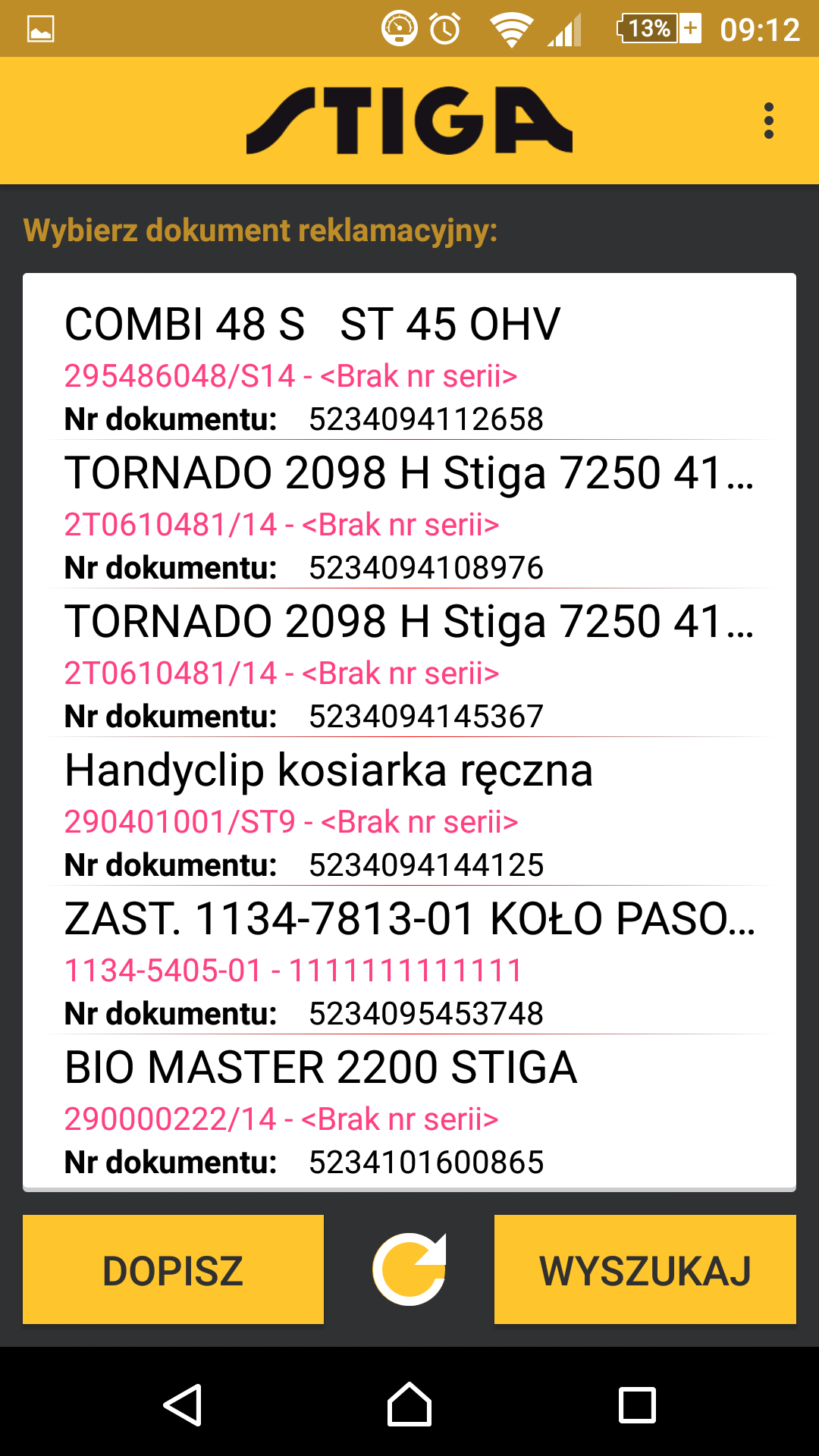Tap the WYSZUKAJ search button
The image size is (819, 1456).
645,1269
